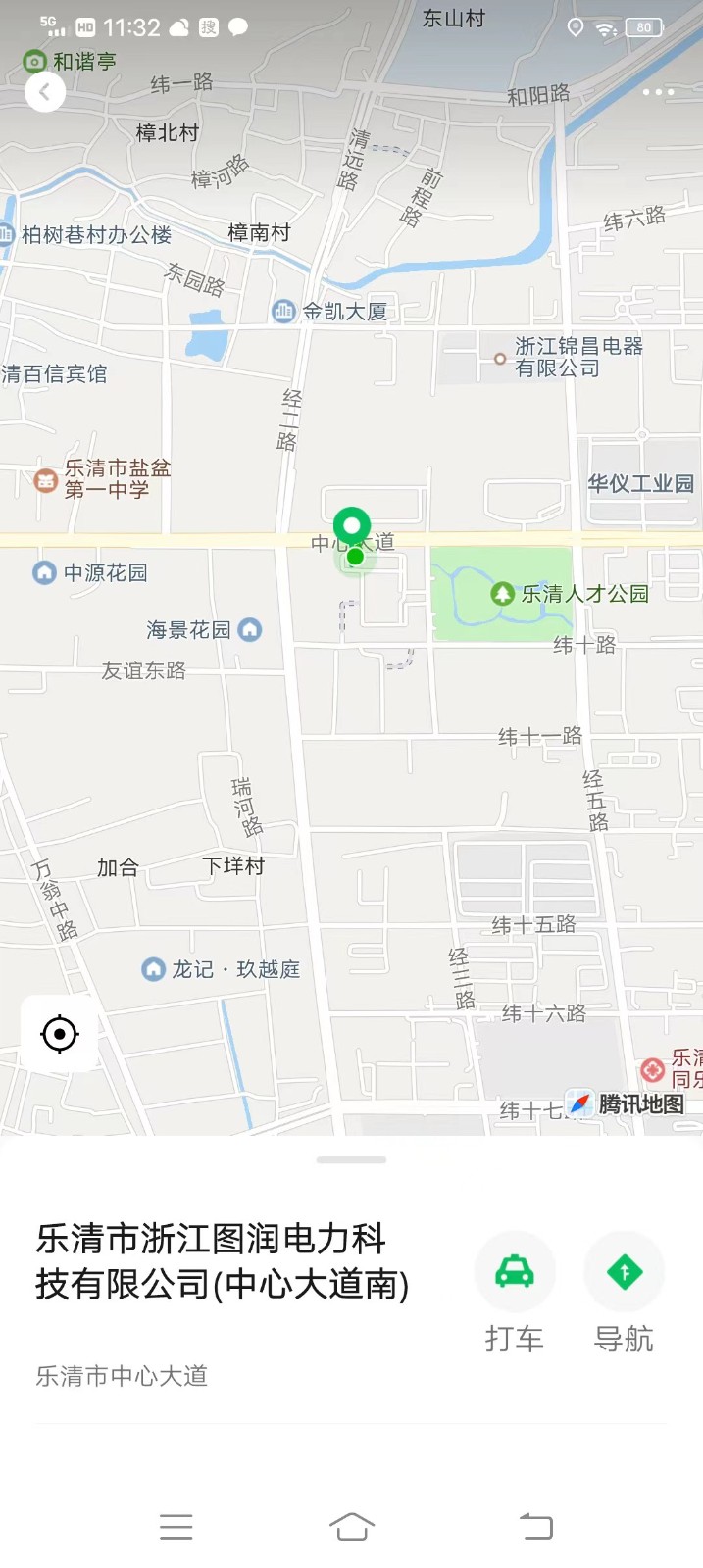Open the system recent apps menu
This screenshot has height=1568, width=703.
coord(176,1526)
